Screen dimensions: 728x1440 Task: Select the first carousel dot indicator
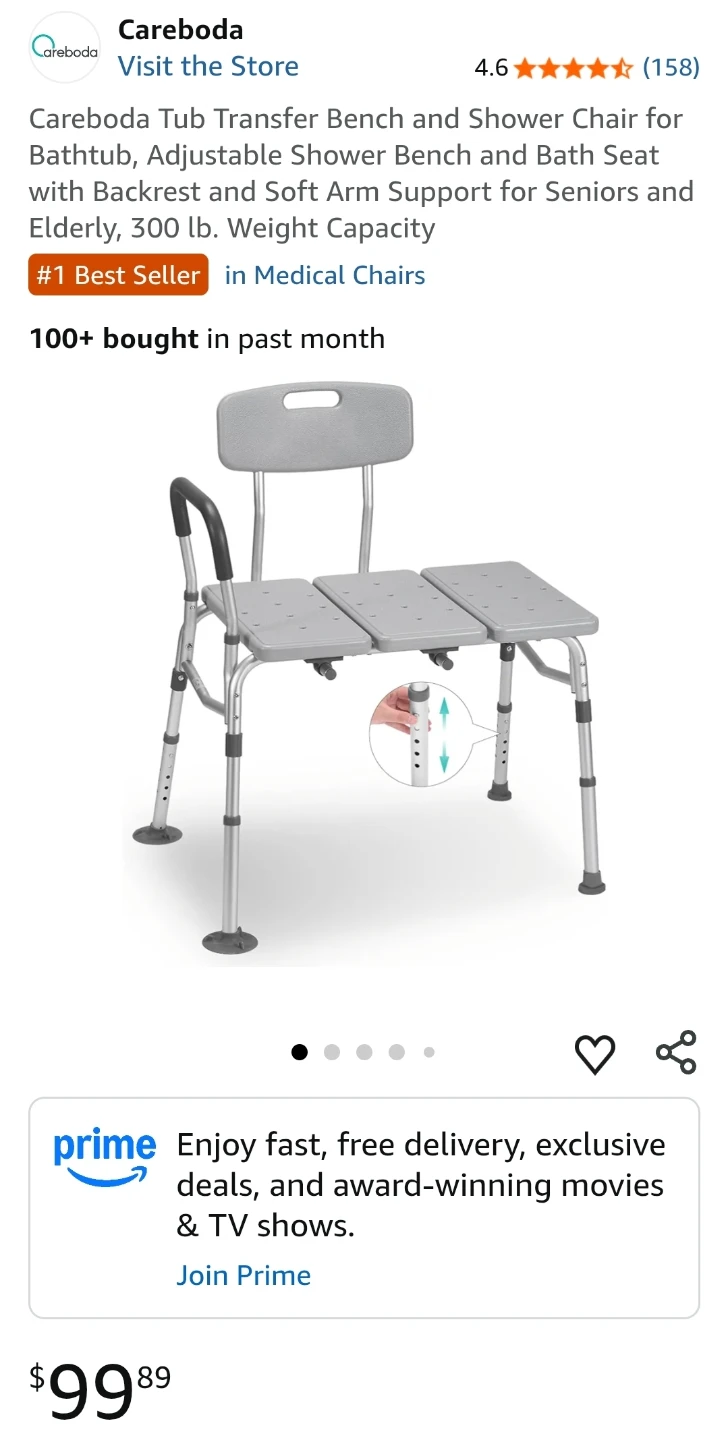pos(299,1052)
